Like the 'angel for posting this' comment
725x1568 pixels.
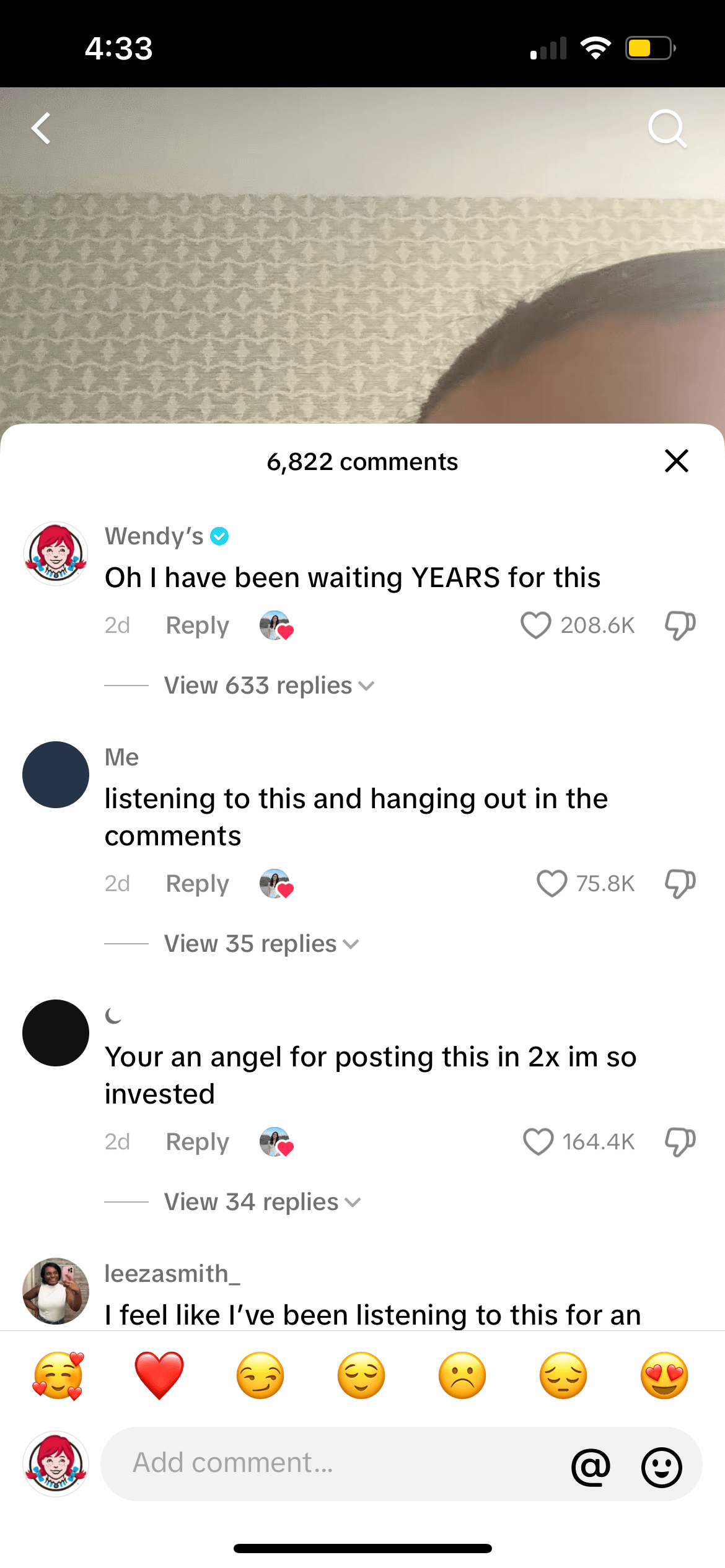(538, 1141)
